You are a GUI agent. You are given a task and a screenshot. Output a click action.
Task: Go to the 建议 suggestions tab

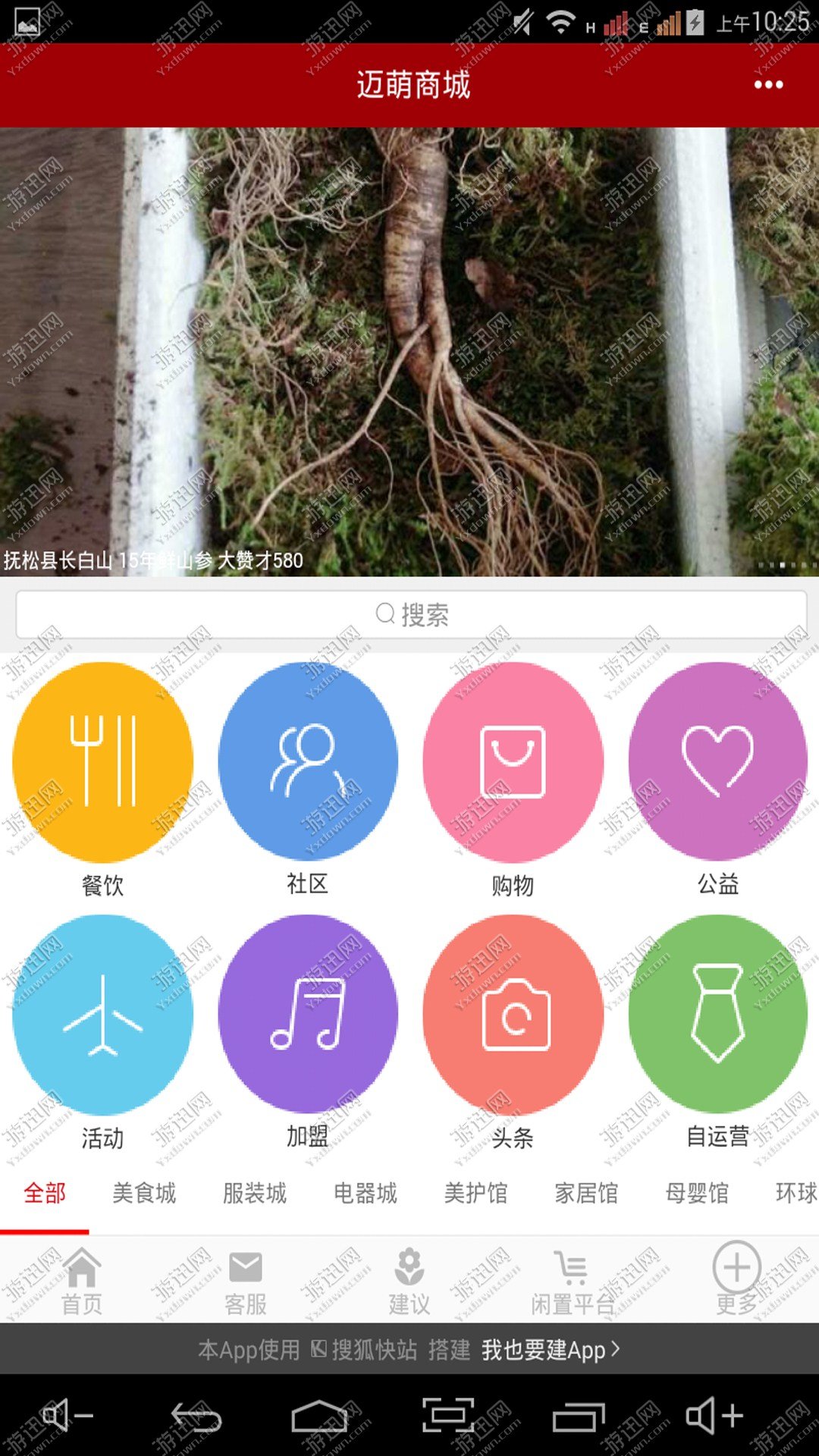(x=409, y=1282)
